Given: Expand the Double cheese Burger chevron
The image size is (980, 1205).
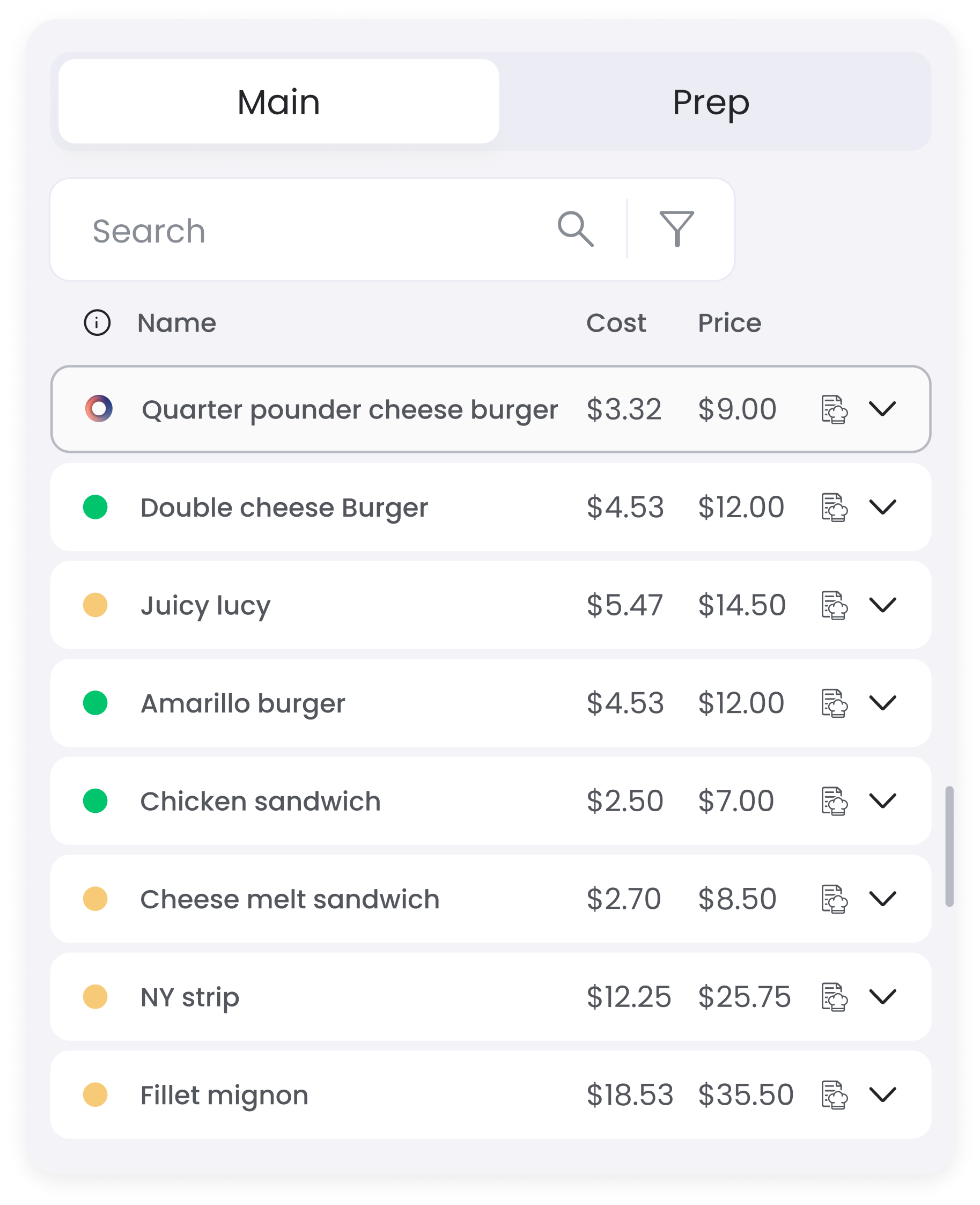Looking at the screenshot, I should coord(882,507).
